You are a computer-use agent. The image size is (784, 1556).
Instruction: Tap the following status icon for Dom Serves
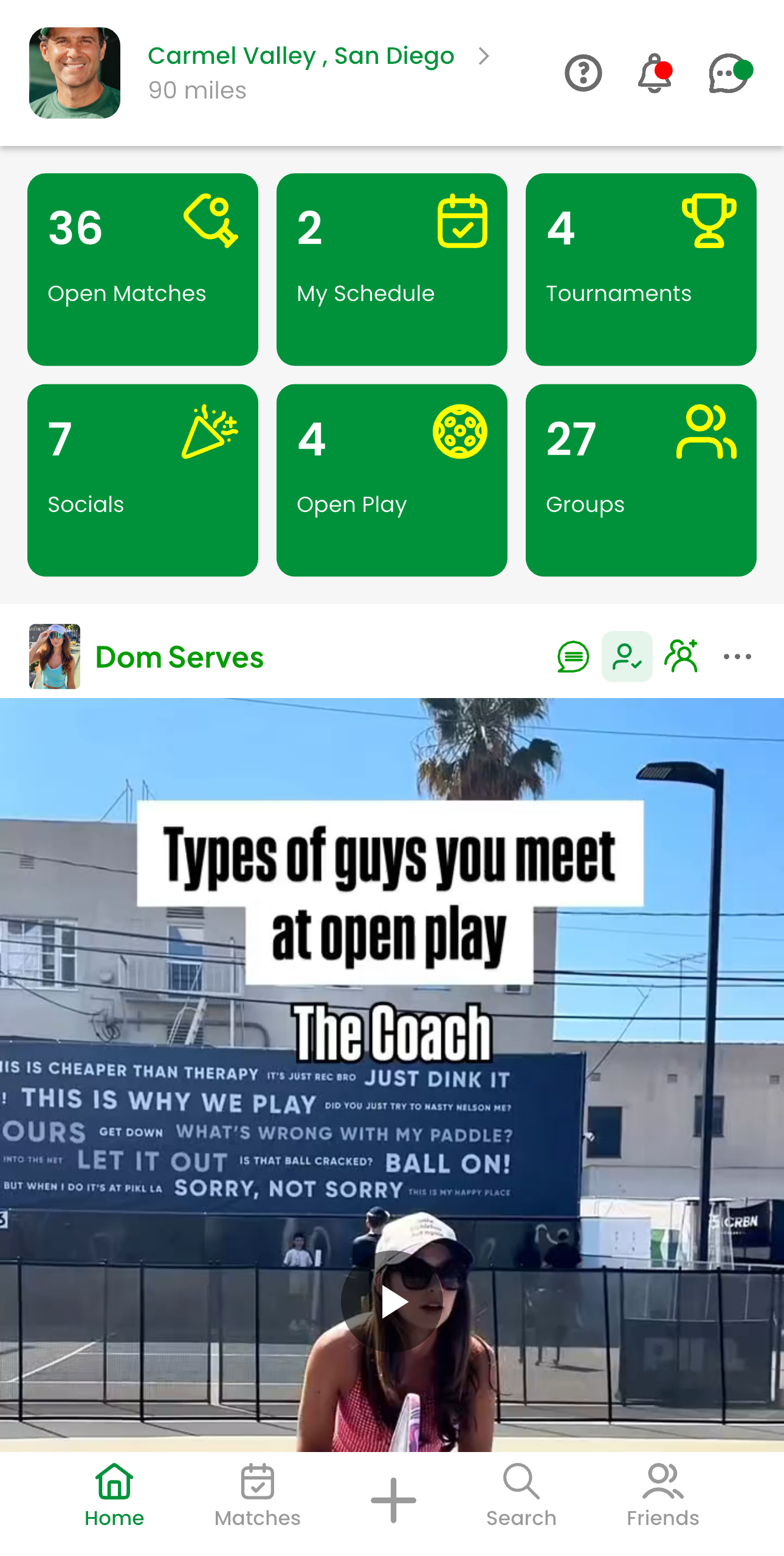pos(627,657)
